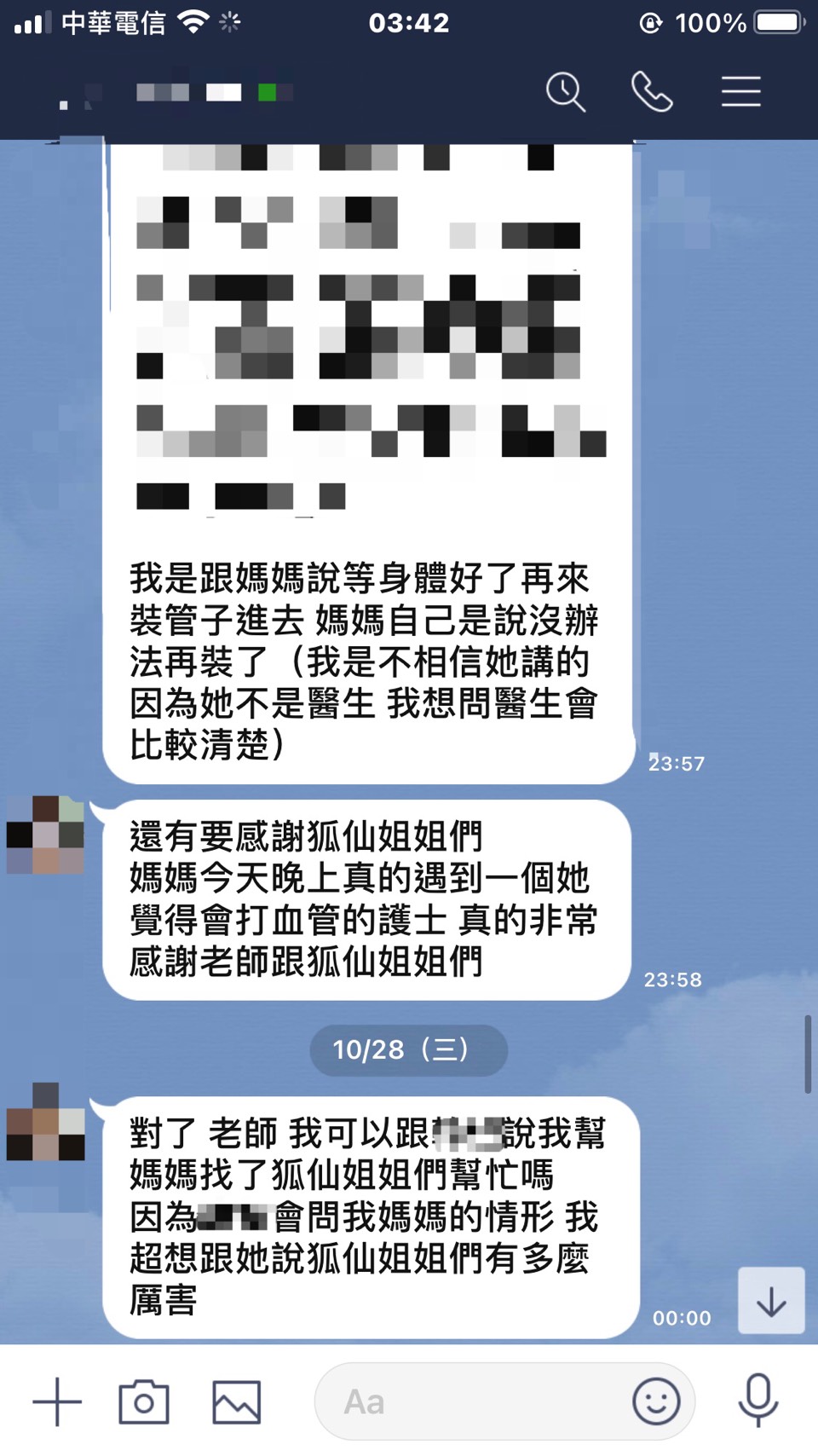818x1456 pixels.
Task: Search within this chat
Action: coord(566,92)
